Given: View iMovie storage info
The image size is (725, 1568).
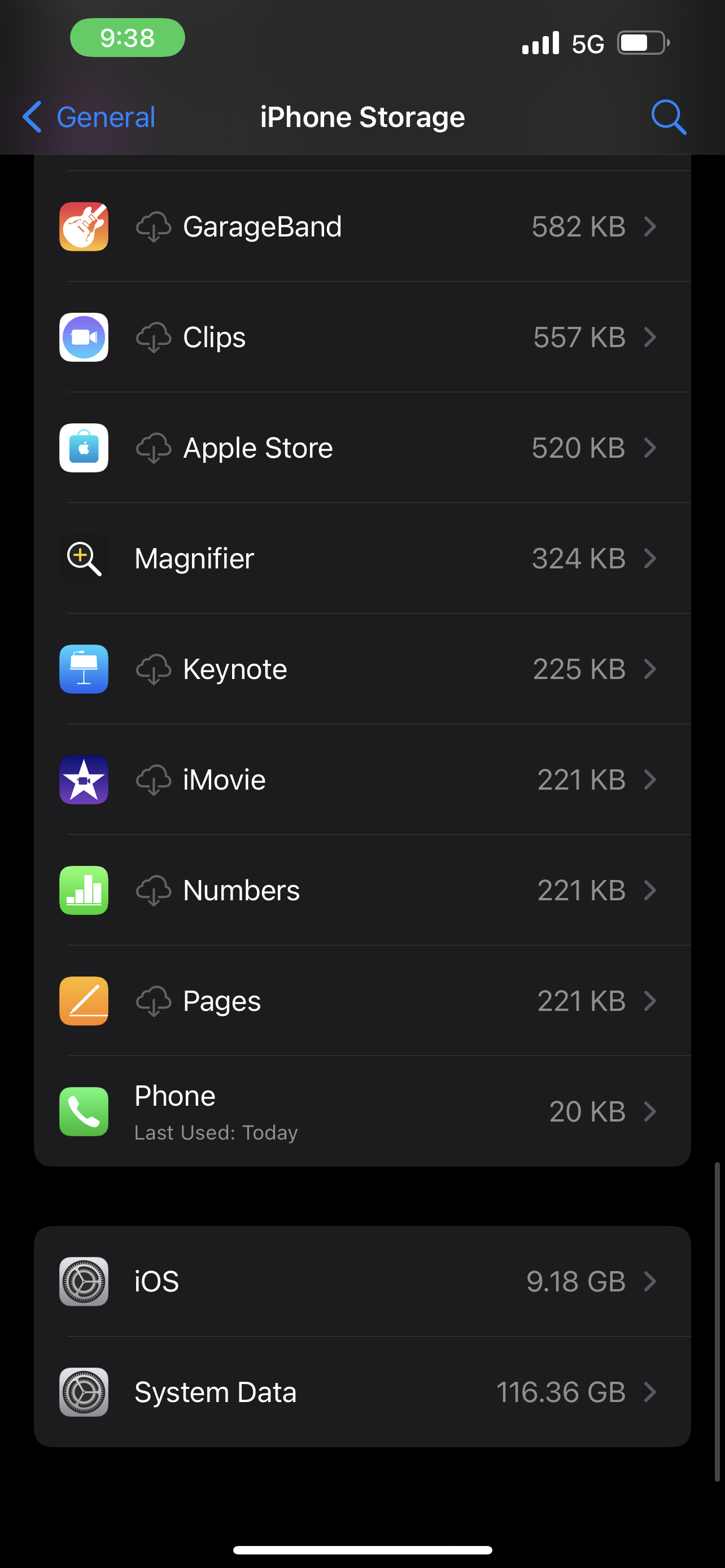Looking at the screenshot, I should (362, 779).
